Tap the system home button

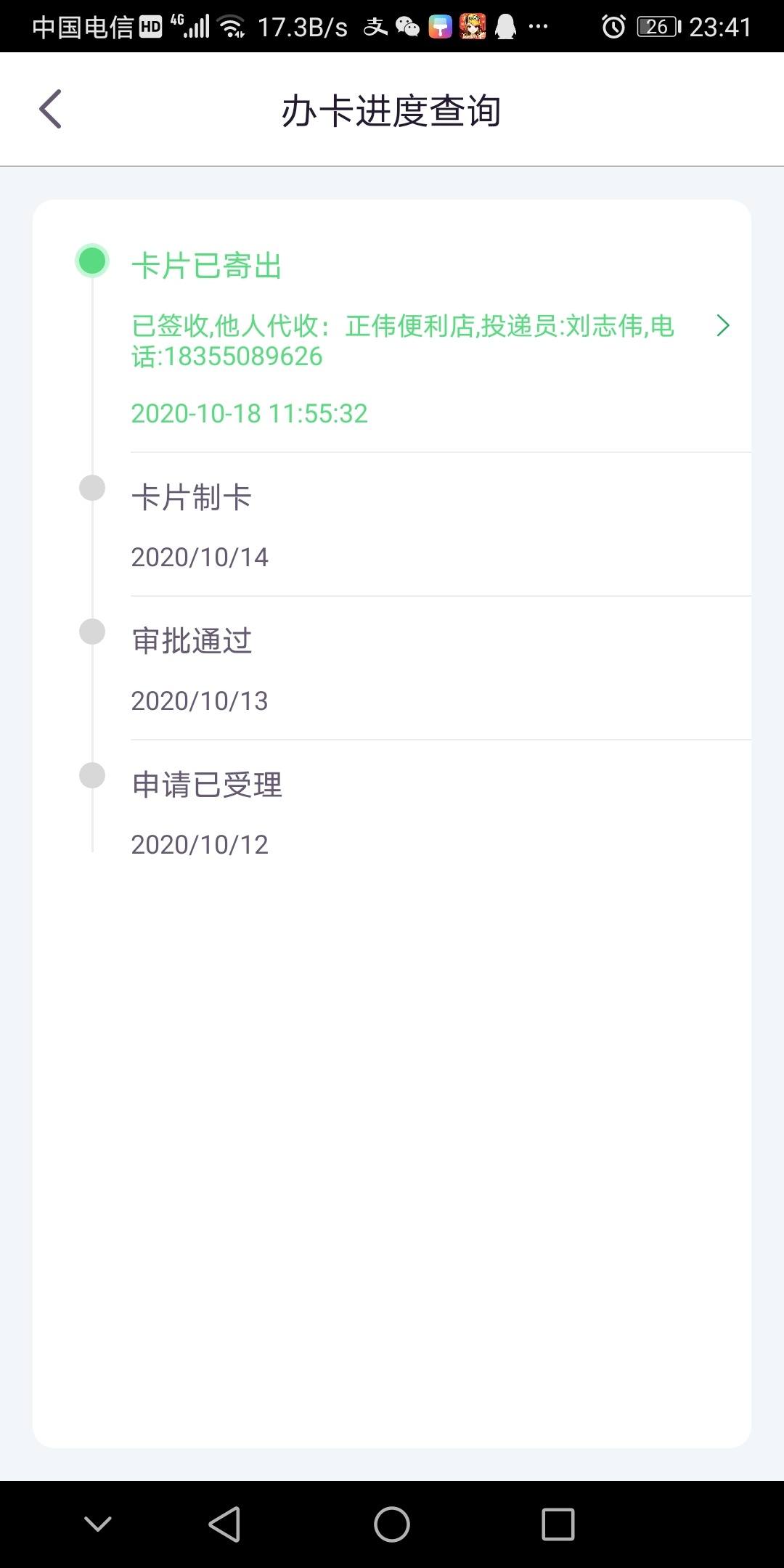tap(392, 1524)
